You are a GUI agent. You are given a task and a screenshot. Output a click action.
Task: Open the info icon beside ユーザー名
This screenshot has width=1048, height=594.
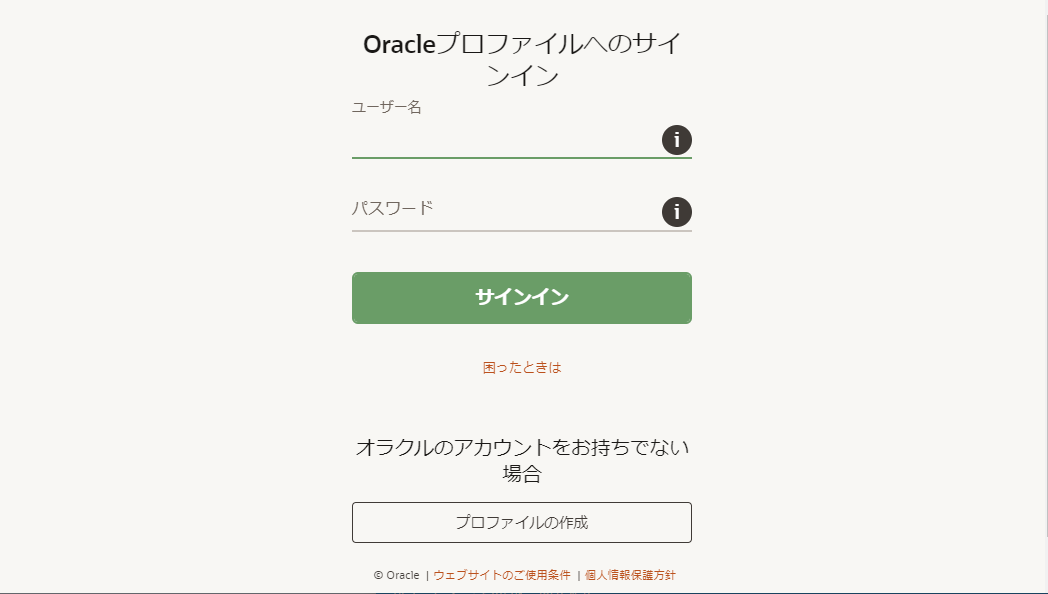(x=677, y=140)
